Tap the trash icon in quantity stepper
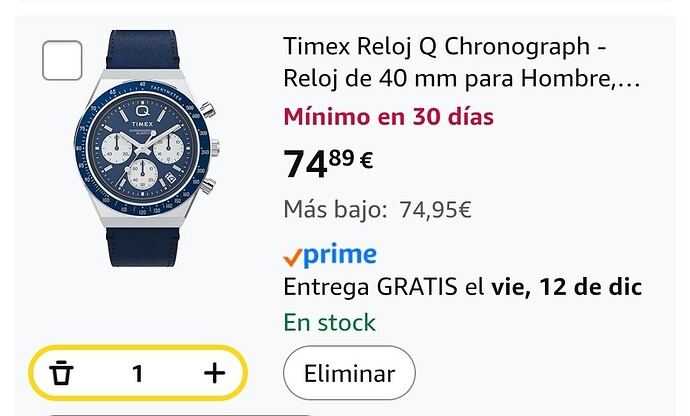Screen dimensions: 690x416 (x=62, y=374)
